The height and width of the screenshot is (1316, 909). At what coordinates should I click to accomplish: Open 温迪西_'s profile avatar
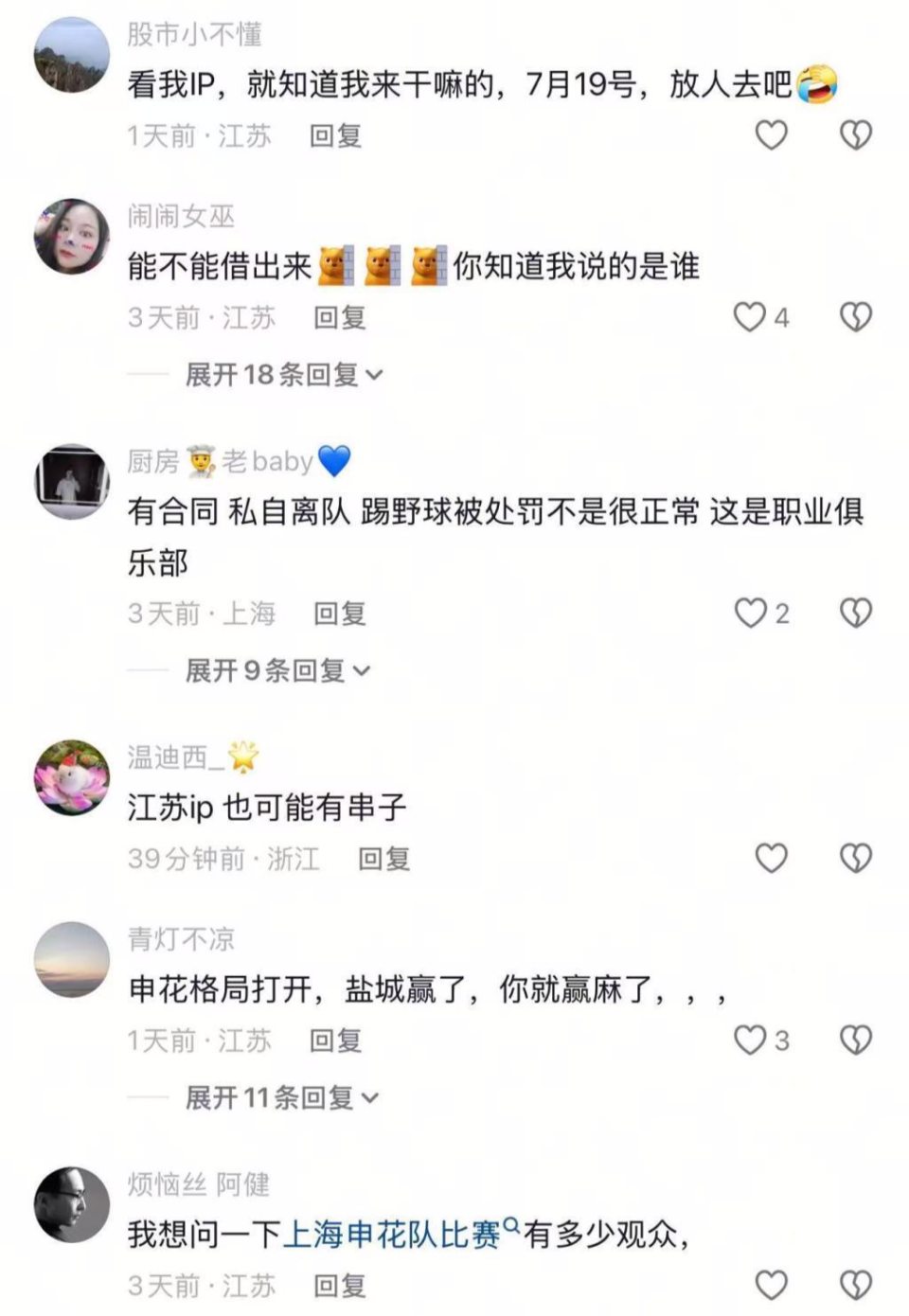[x=72, y=777]
